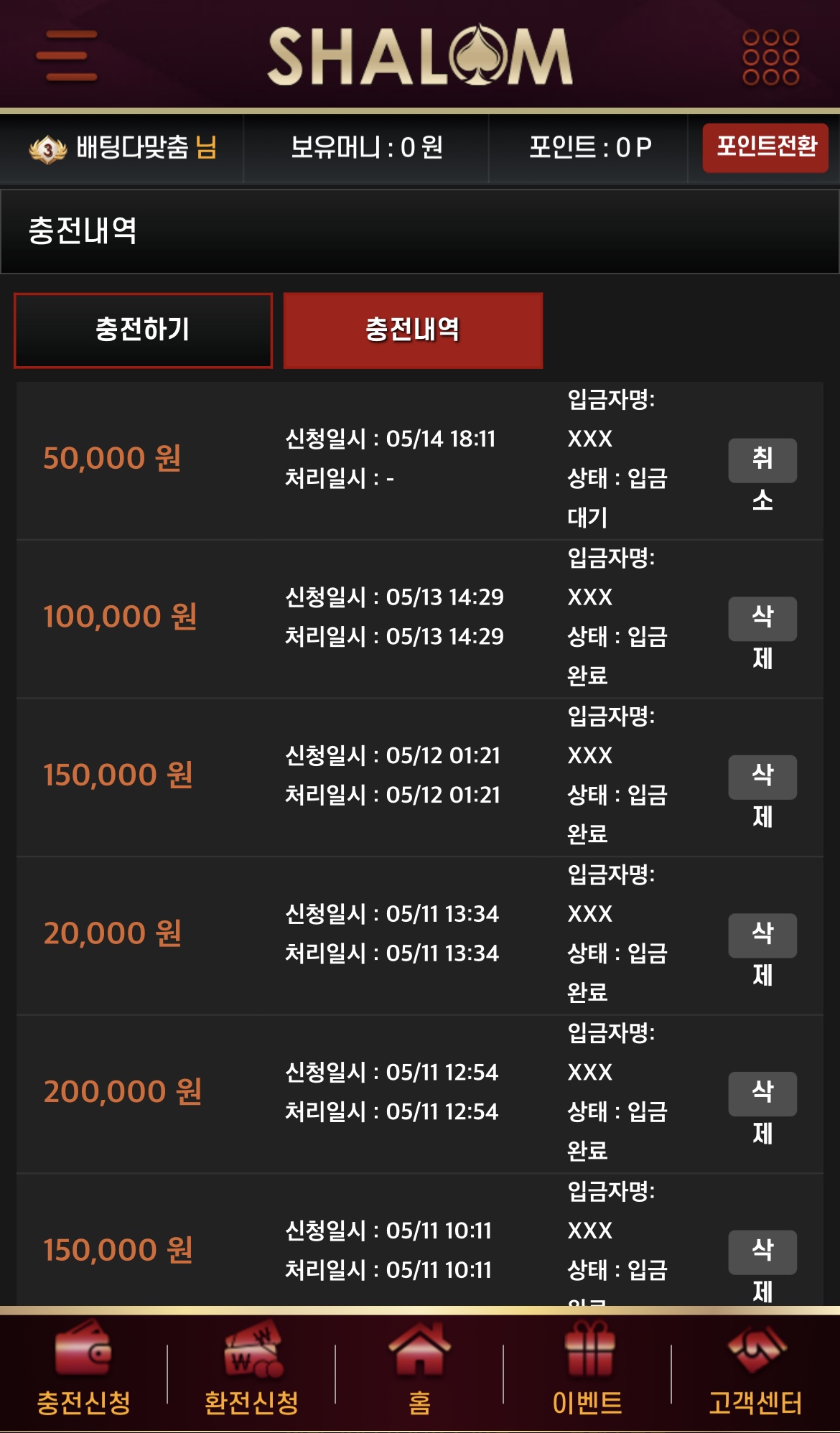This screenshot has height=1433, width=840.
Task: Open the 이벤트 tab
Action: pyautogui.click(x=587, y=1371)
